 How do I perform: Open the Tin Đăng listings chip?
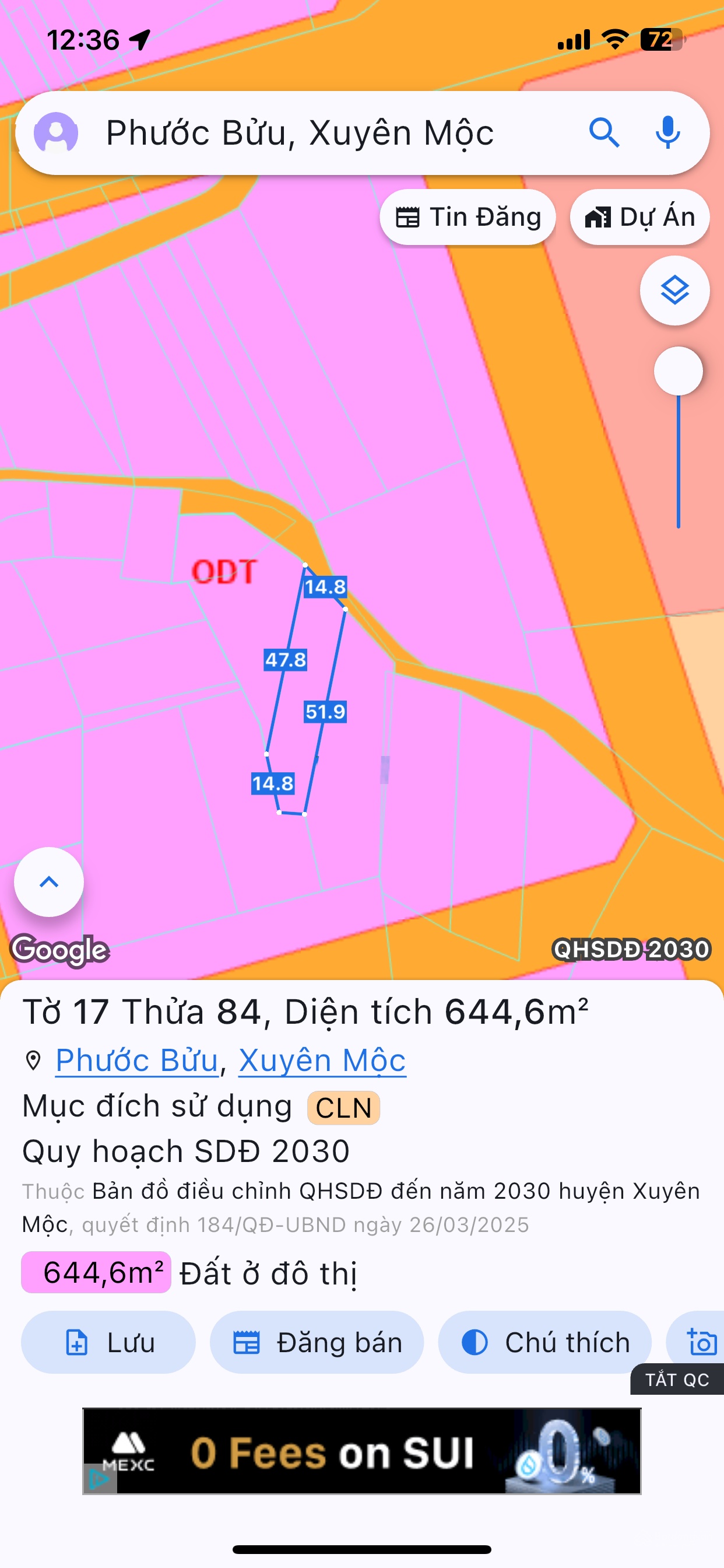pos(468,218)
